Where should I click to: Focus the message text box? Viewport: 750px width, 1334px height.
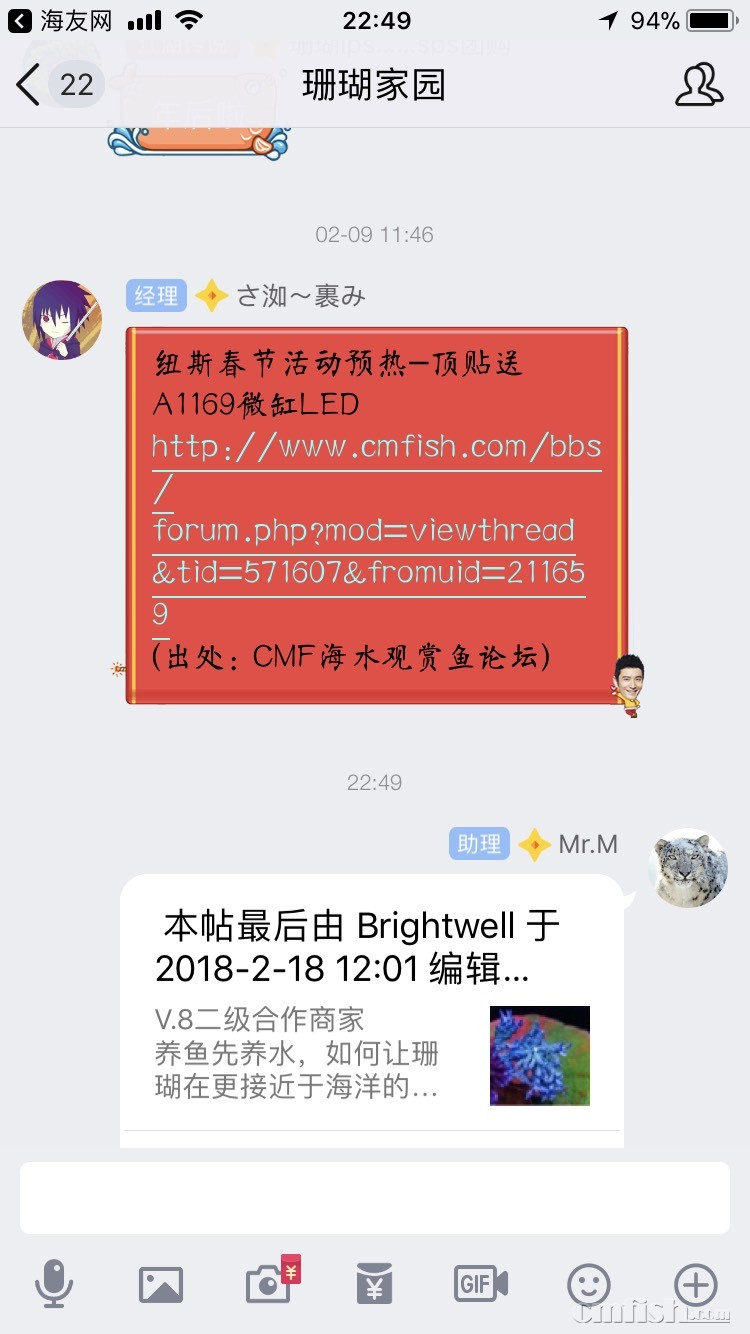point(375,1197)
